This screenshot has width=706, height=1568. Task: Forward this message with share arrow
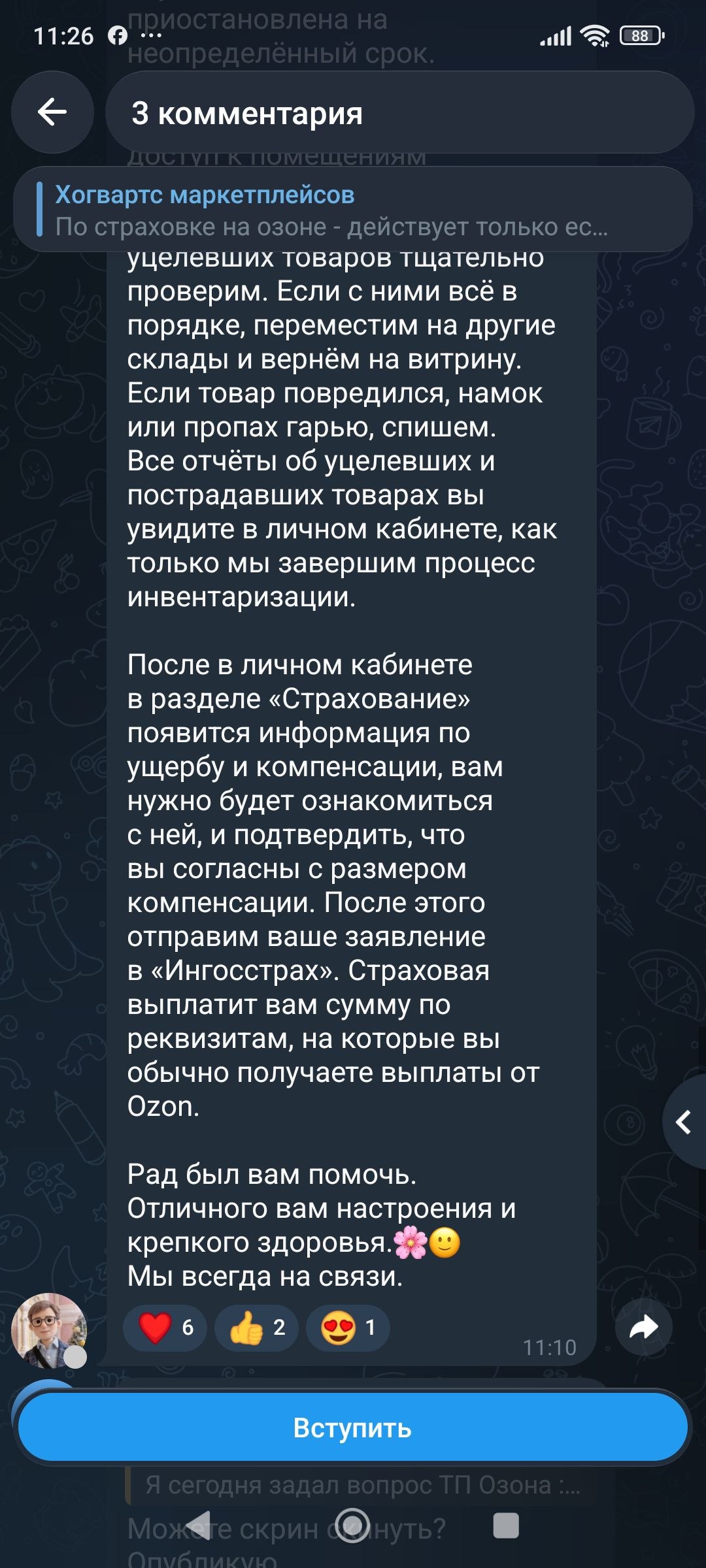[644, 1326]
